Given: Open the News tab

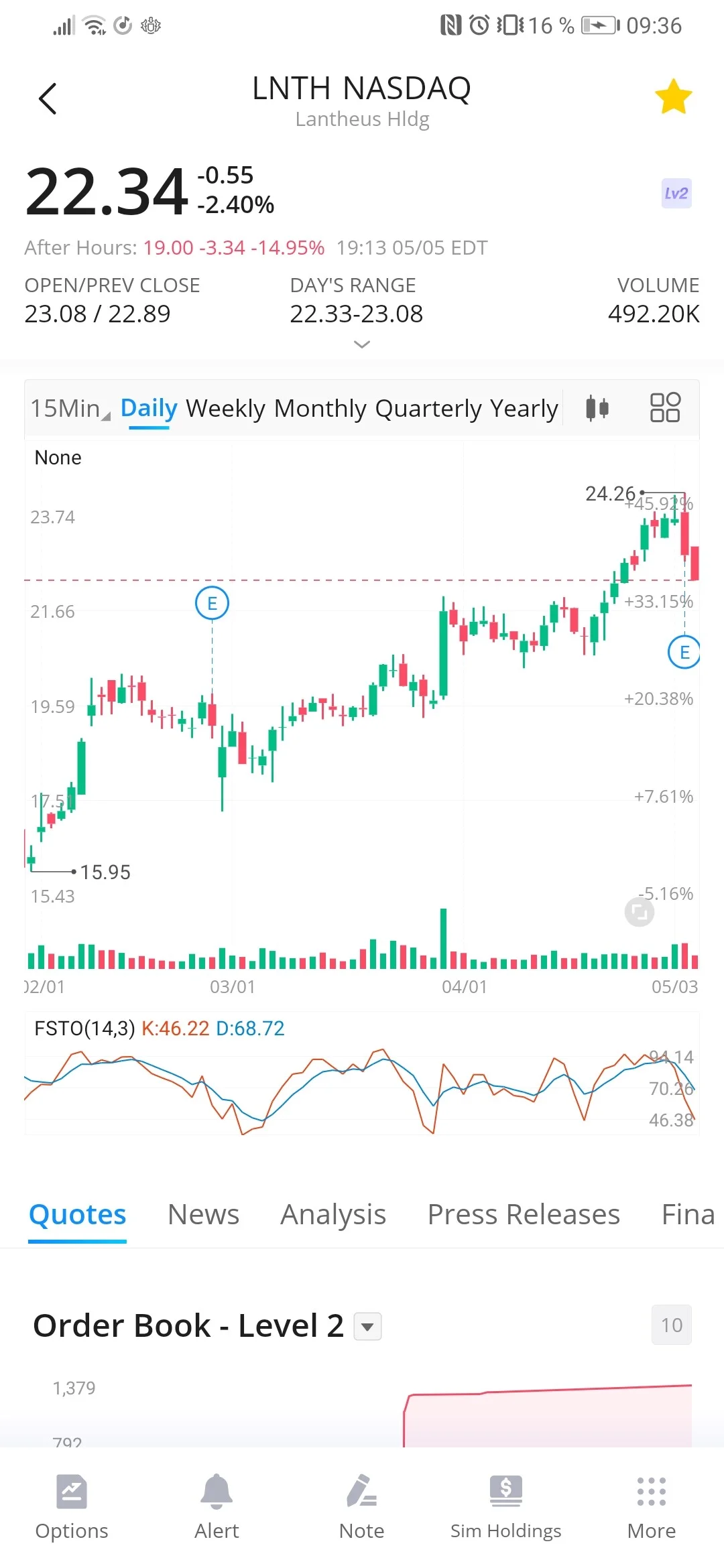Looking at the screenshot, I should coord(203,1214).
